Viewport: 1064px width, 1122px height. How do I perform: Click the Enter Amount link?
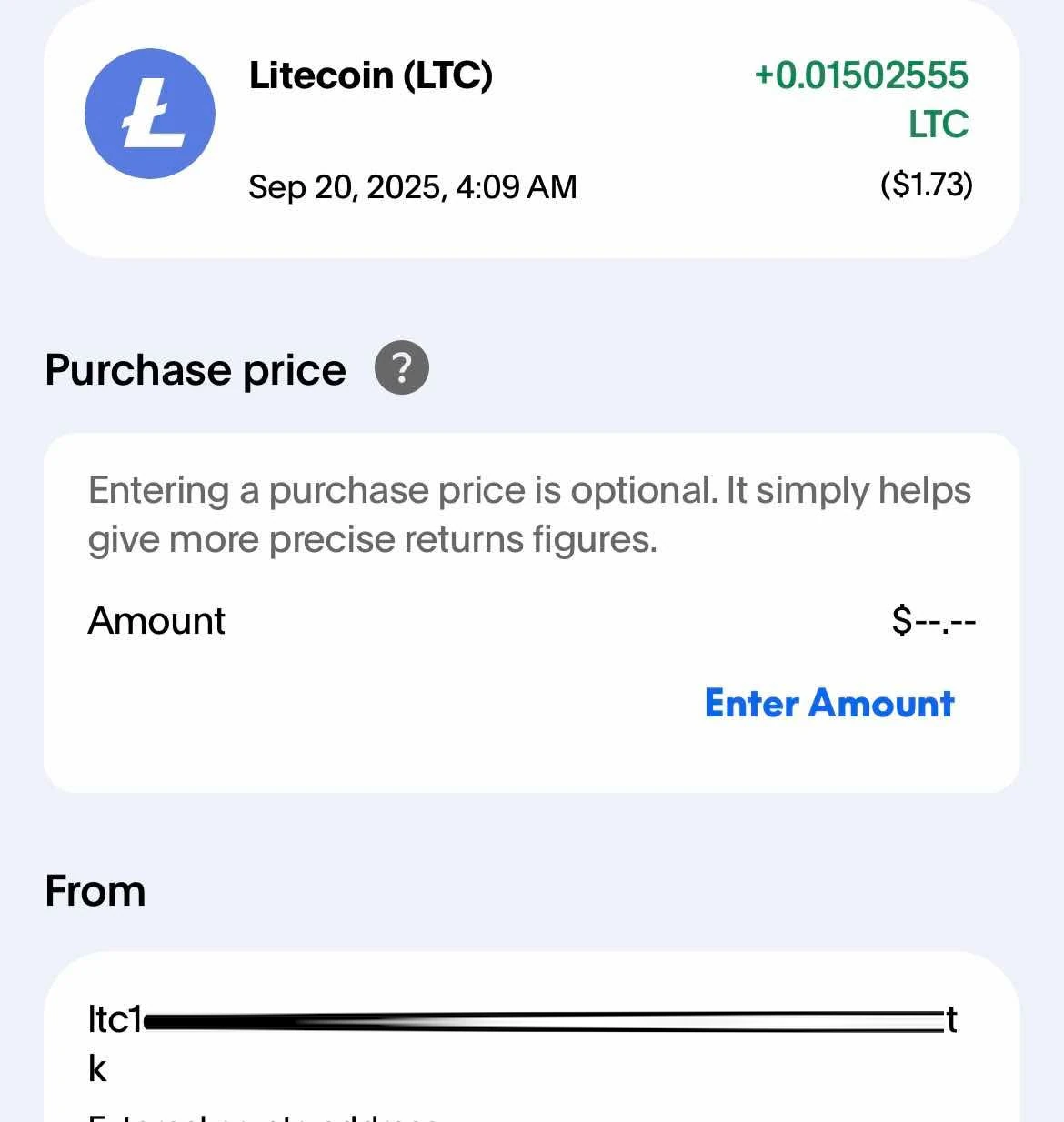click(829, 704)
